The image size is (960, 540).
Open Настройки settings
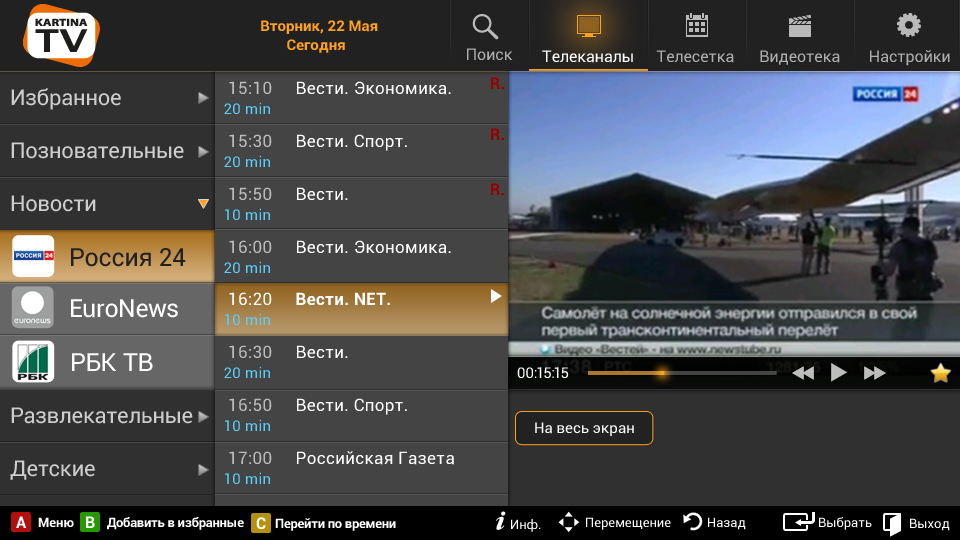coord(908,36)
